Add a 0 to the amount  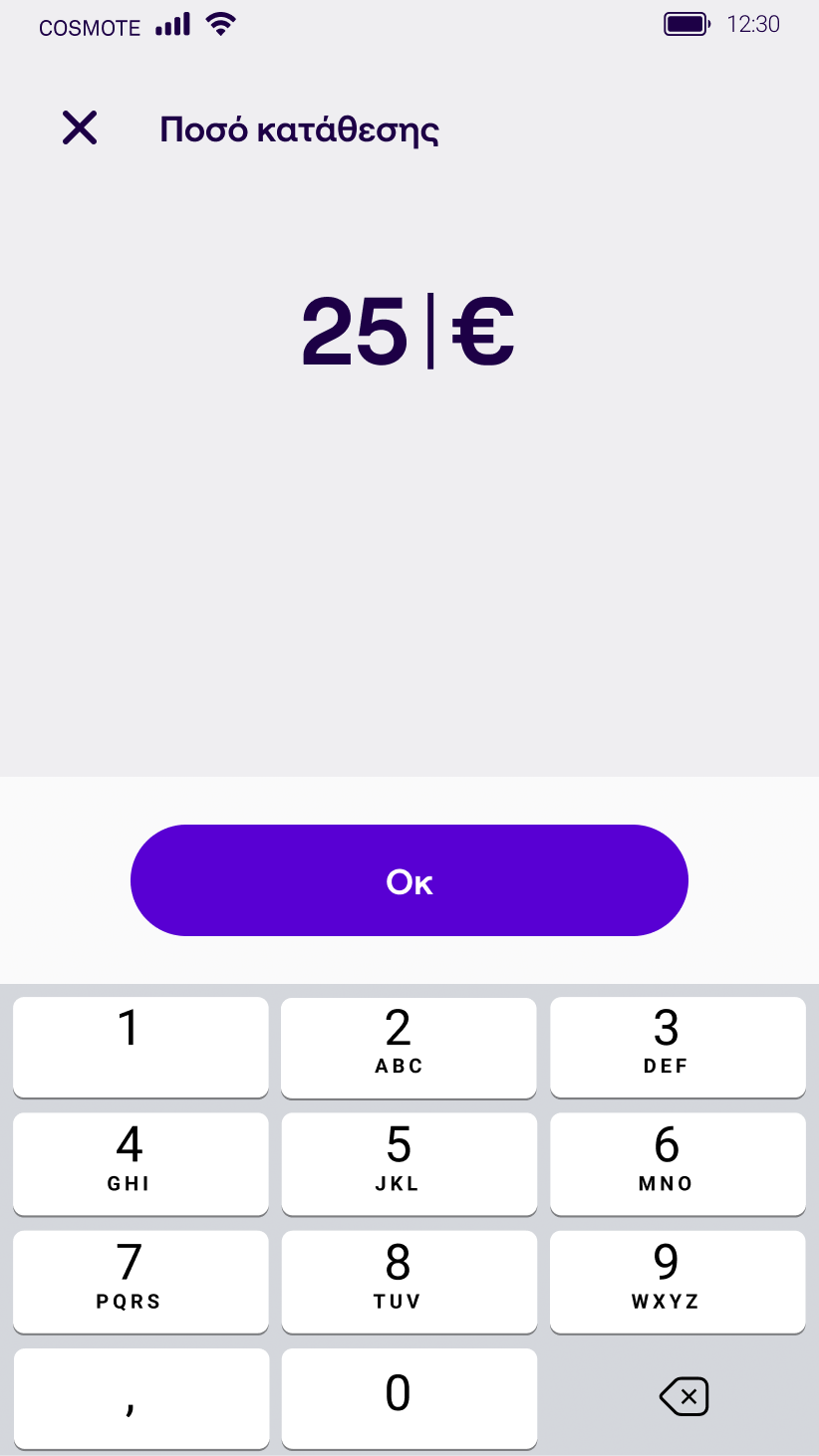(409, 1398)
